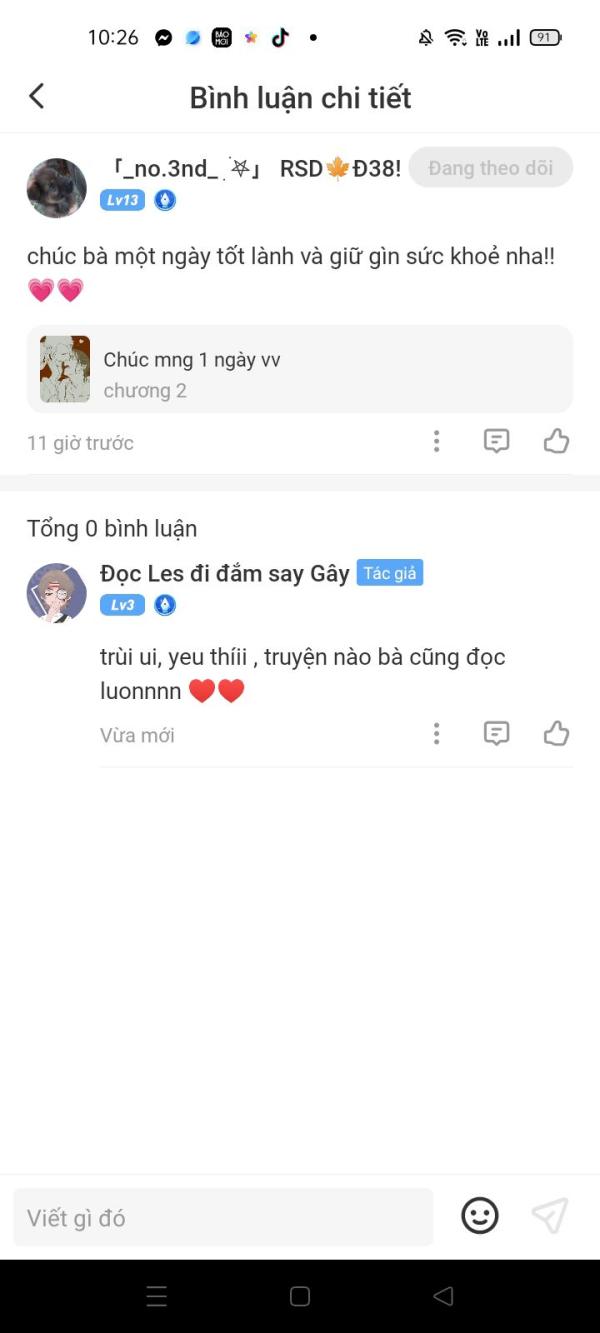Open the three-dot menu on the 11 giờ trước comment

(436, 441)
